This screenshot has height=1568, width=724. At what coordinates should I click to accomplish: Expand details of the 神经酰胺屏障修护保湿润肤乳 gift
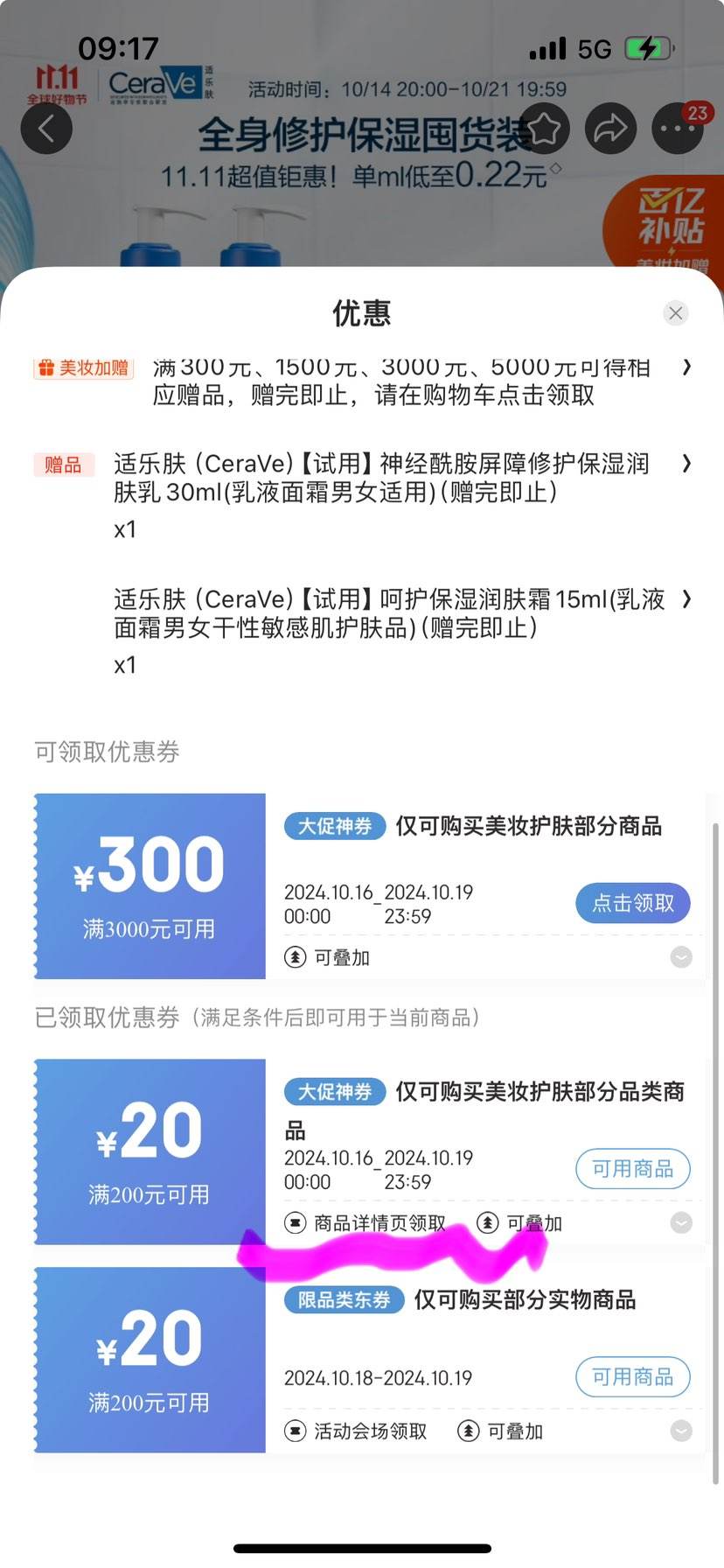point(687,464)
